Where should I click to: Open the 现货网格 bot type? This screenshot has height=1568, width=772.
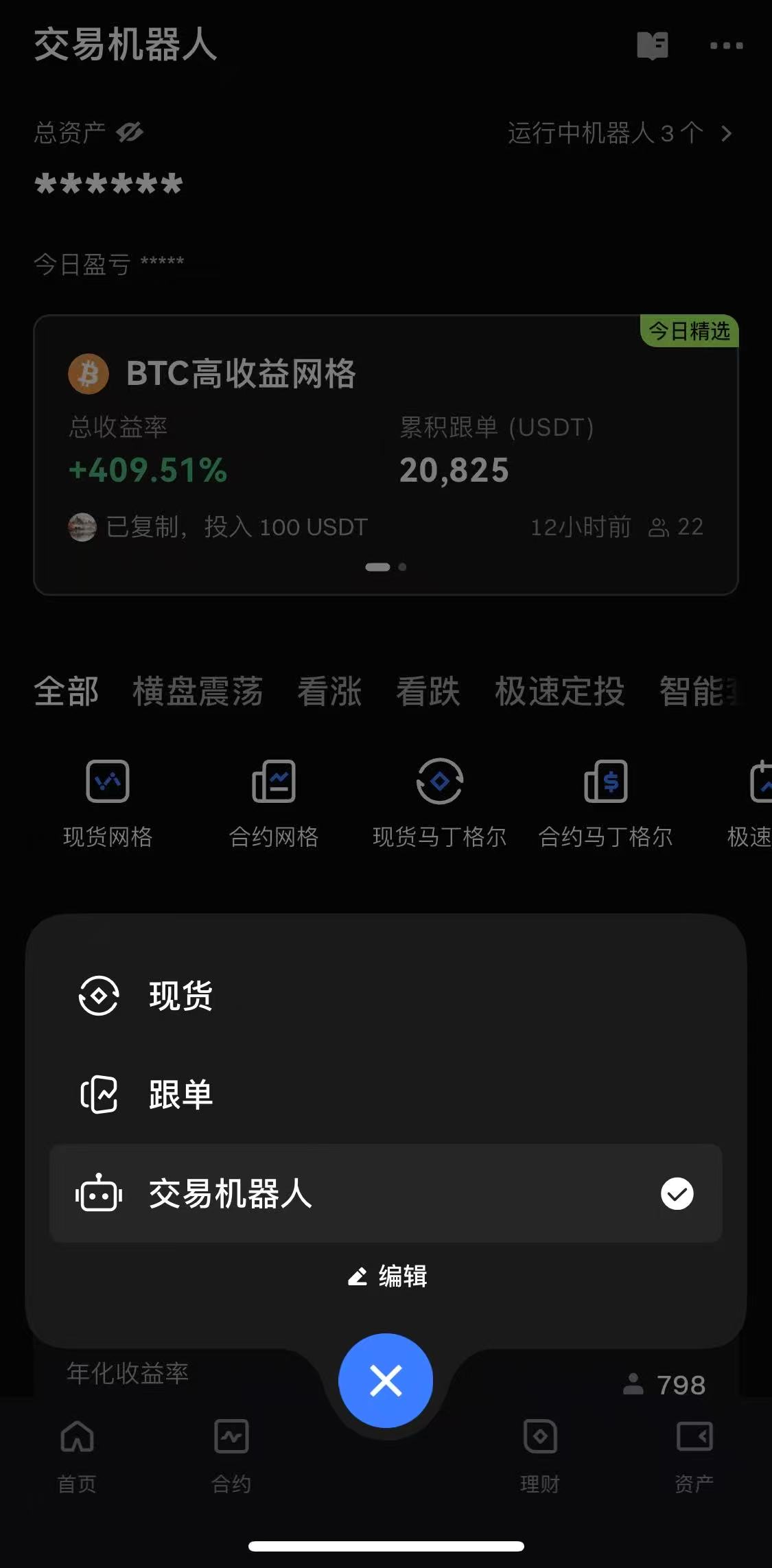(108, 803)
